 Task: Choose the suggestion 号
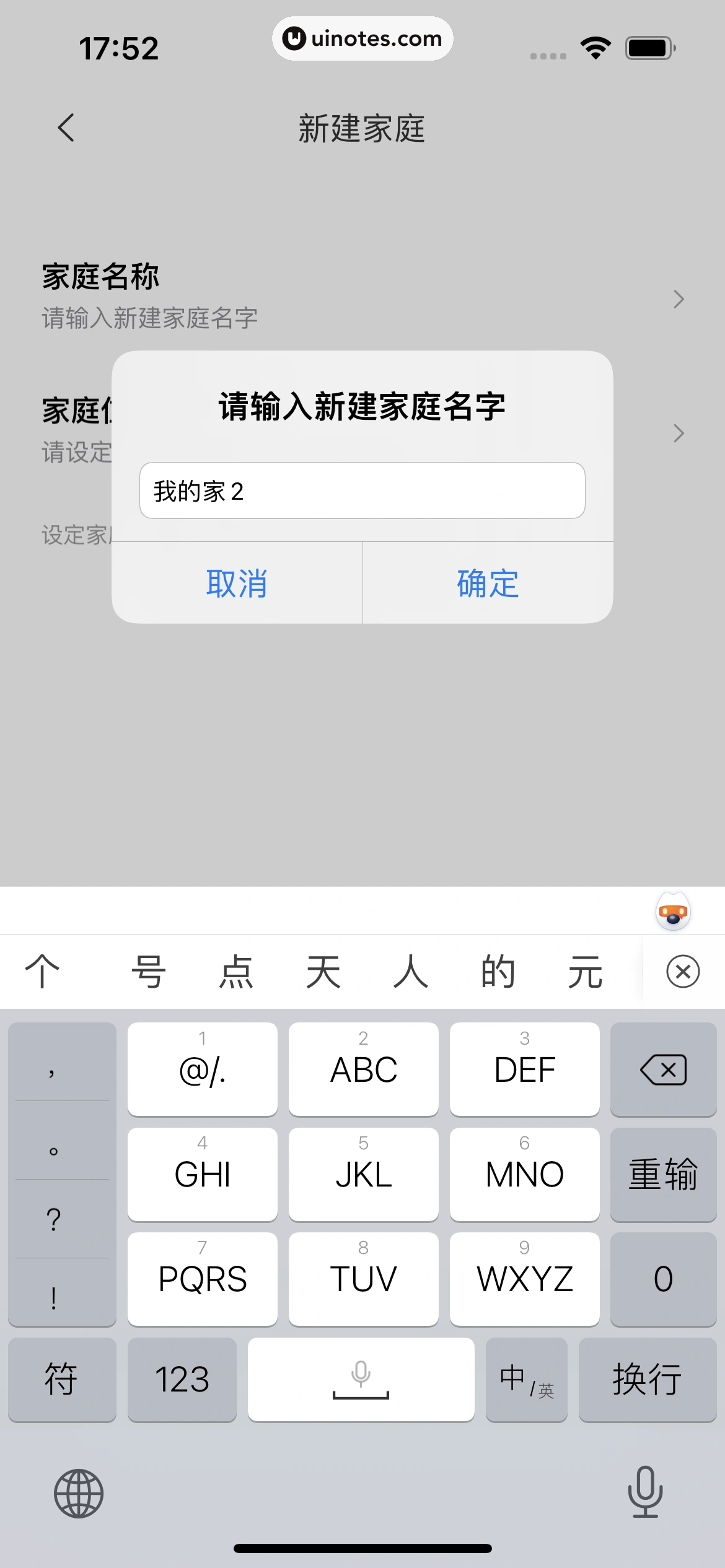pyautogui.click(x=148, y=971)
